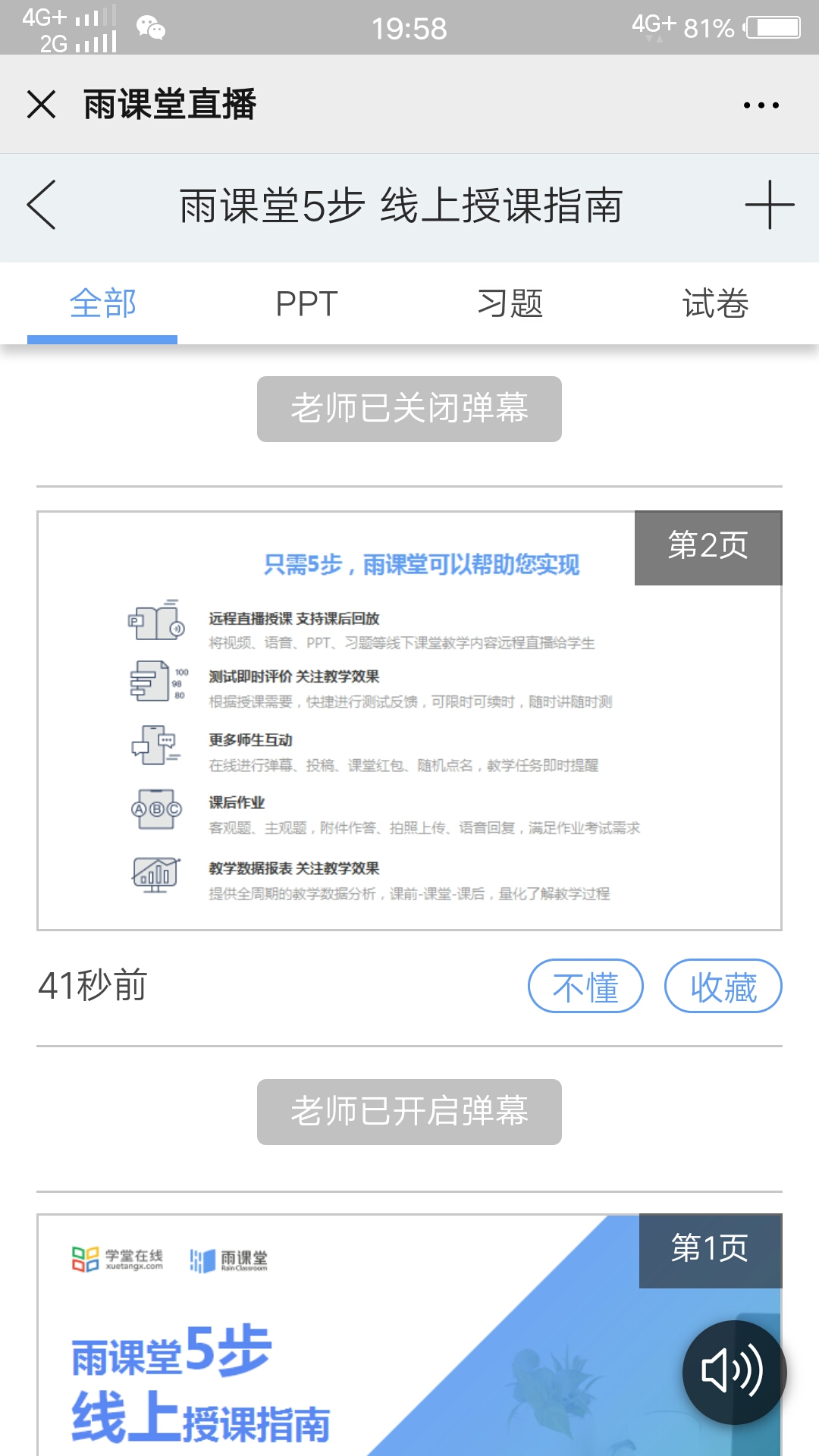The width and height of the screenshot is (819, 1456).
Task: Open the three-dot overflow menu
Action: pos(761,105)
